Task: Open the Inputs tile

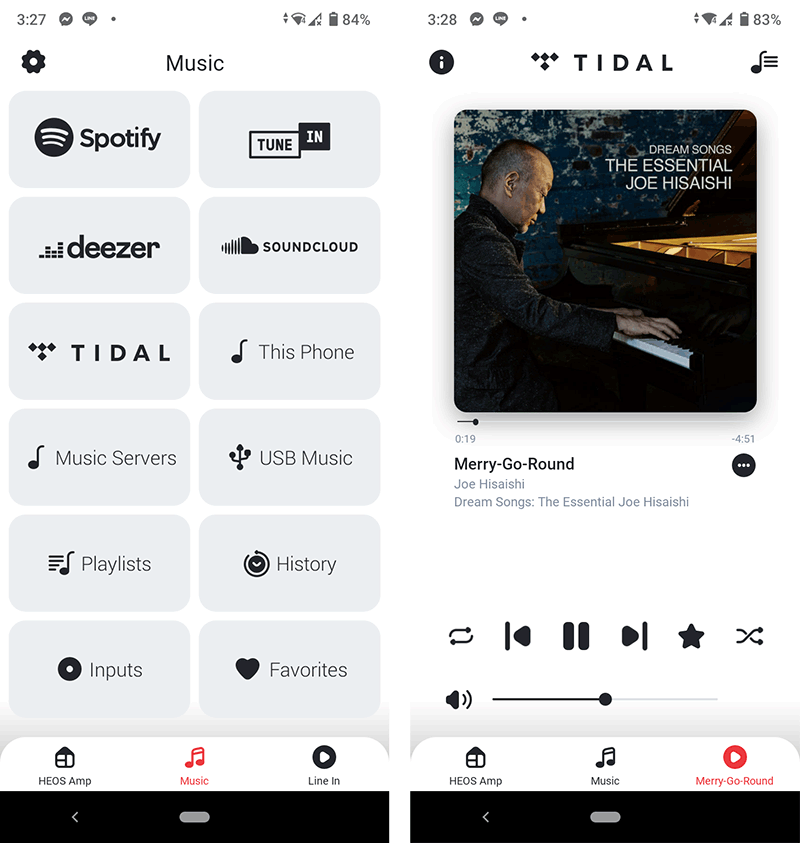Action: point(99,669)
